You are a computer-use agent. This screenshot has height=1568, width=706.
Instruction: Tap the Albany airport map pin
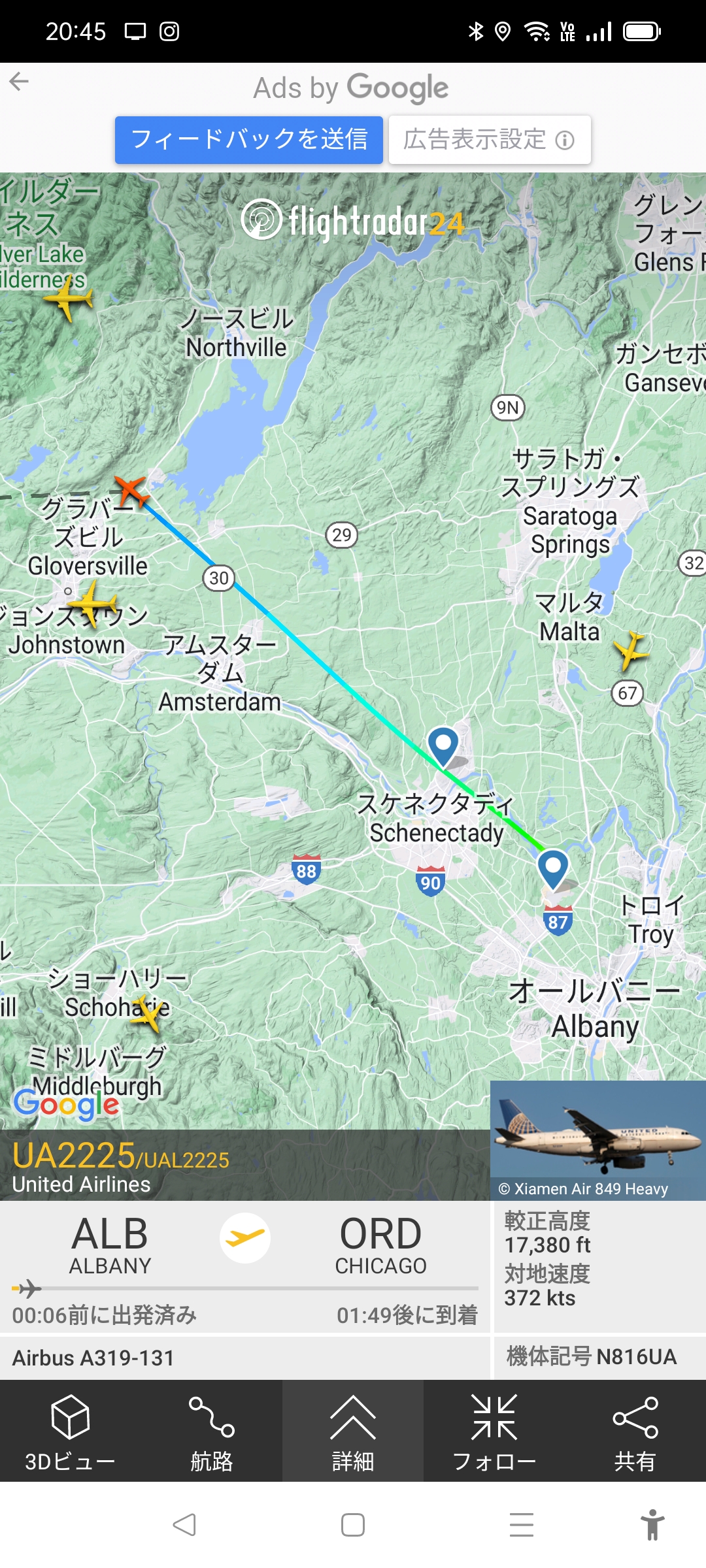553,868
